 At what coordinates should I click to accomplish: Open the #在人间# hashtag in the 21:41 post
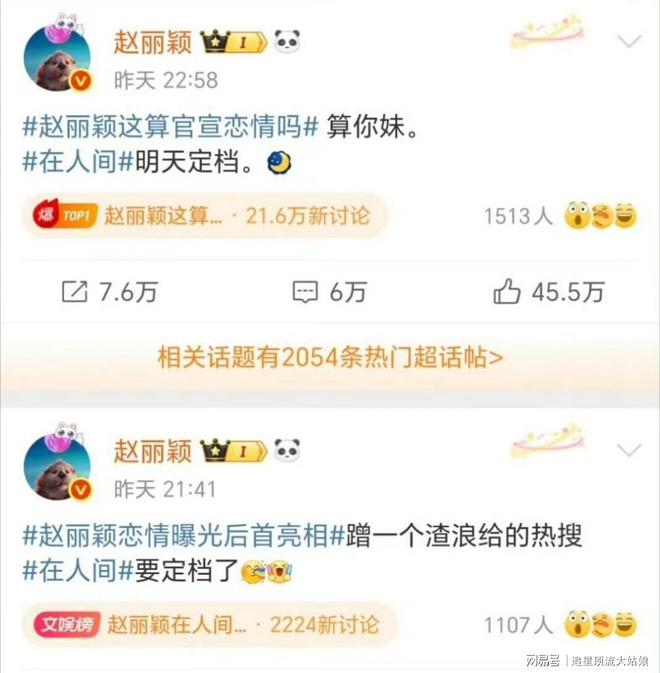(x=77, y=571)
